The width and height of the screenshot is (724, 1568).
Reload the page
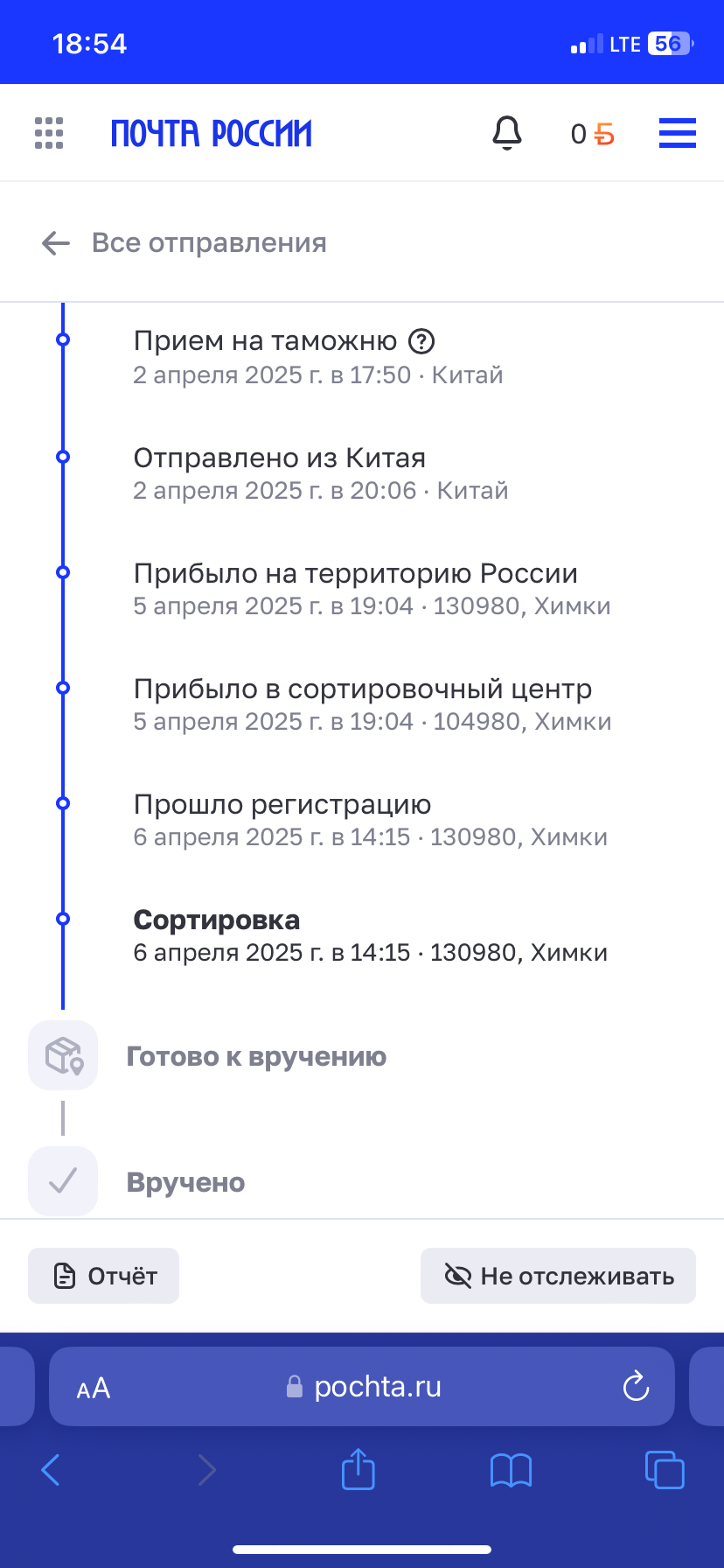click(x=636, y=1387)
